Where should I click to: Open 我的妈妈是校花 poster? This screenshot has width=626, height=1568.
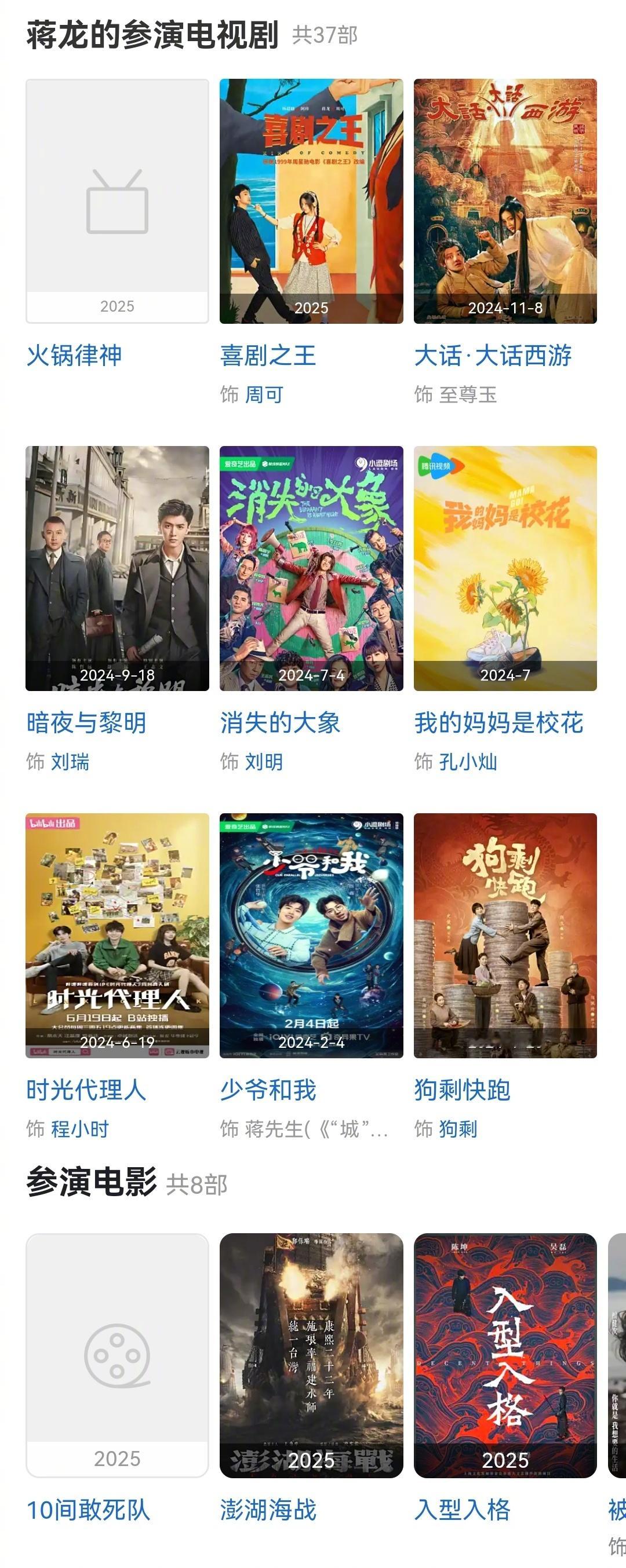tap(505, 568)
